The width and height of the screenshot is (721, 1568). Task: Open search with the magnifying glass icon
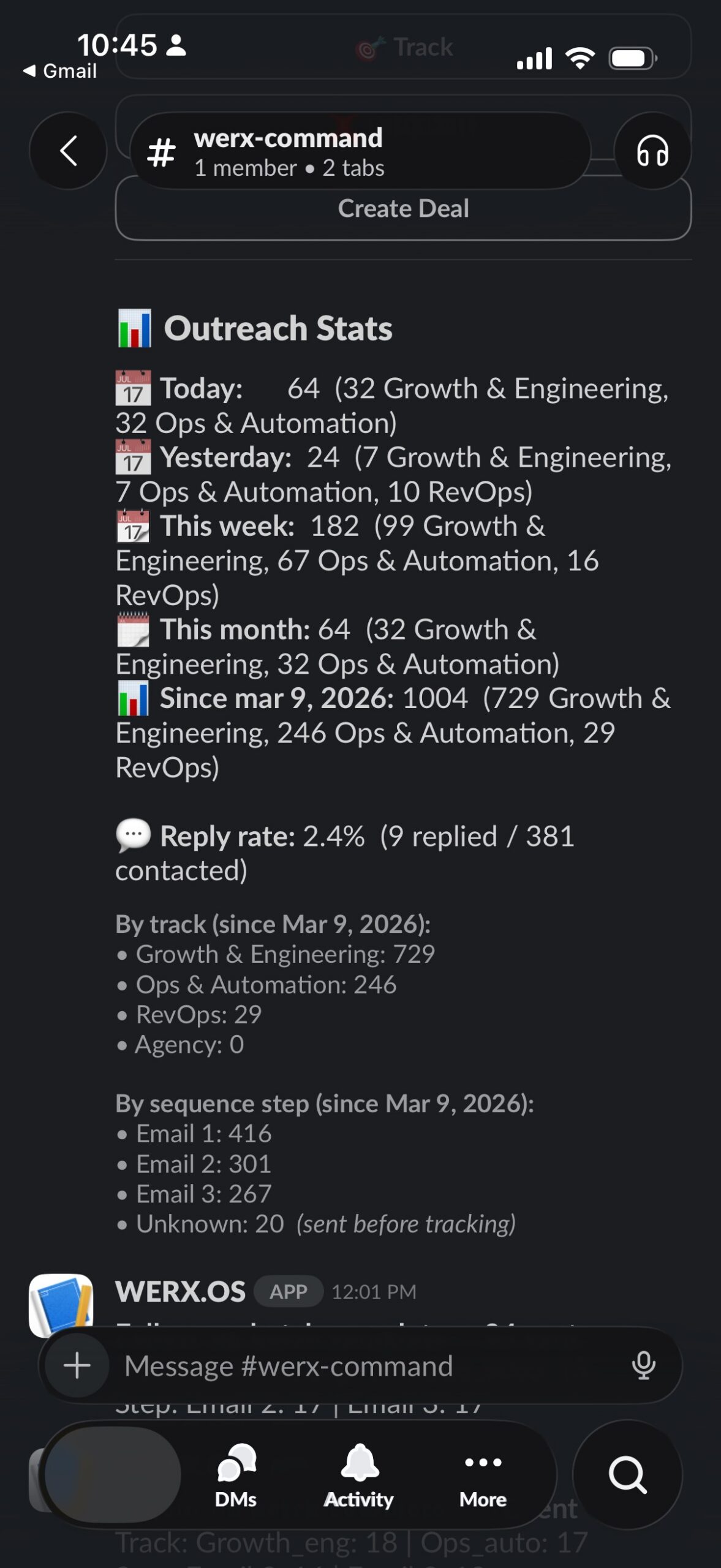click(x=625, y=1479)
